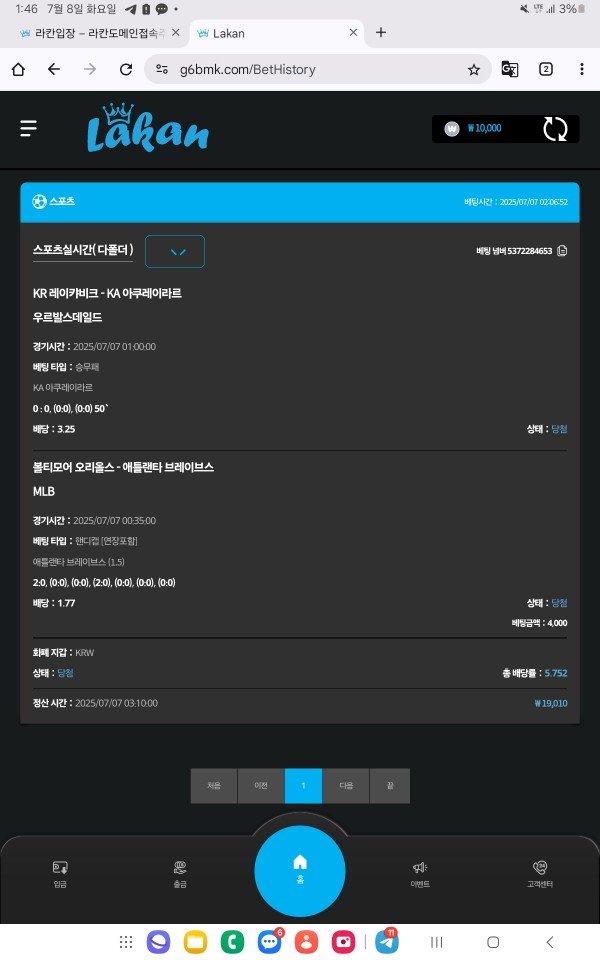Open the browser overflow menu
Image resolution: width=600 pixels, height=960 pixels.
581,70
